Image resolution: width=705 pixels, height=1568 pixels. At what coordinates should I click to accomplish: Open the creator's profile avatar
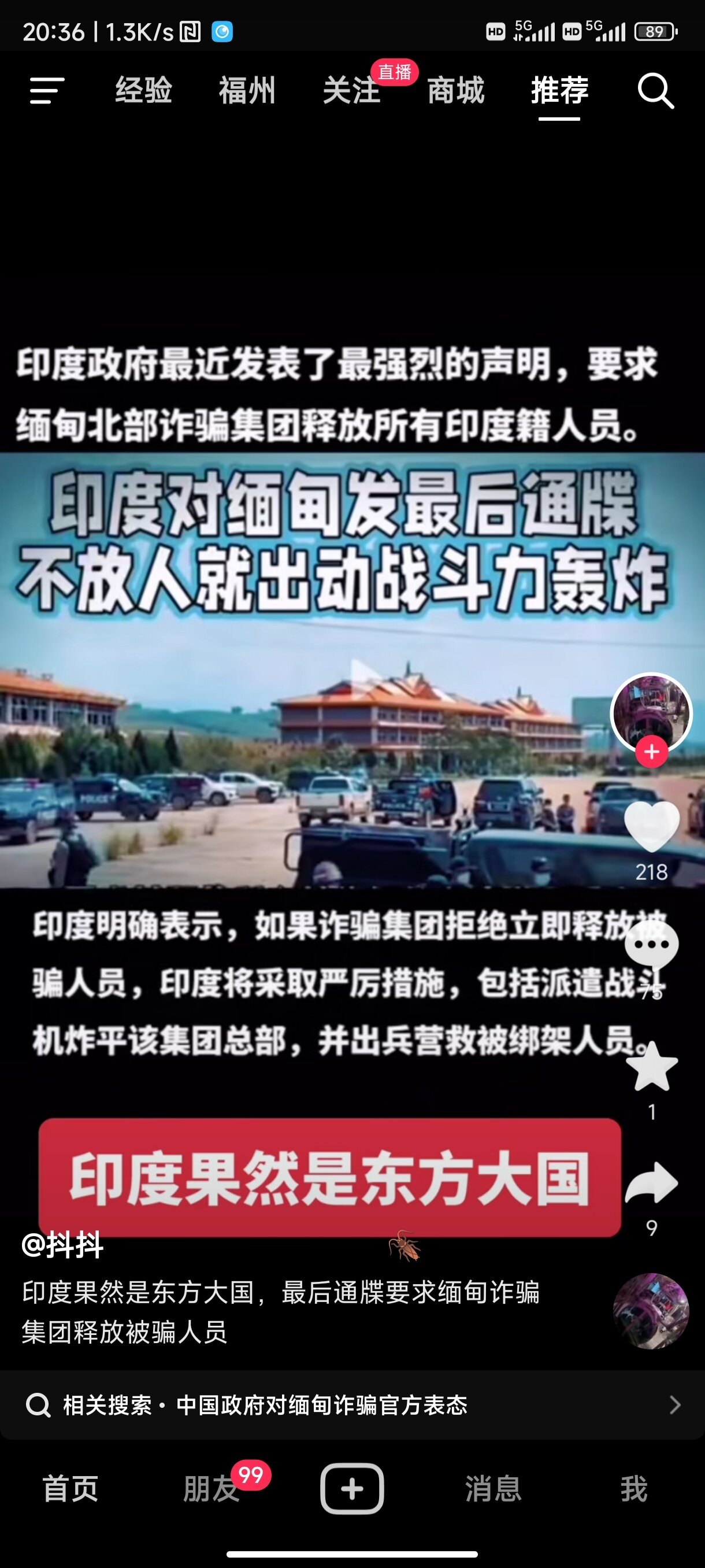(x=651, y=712)
